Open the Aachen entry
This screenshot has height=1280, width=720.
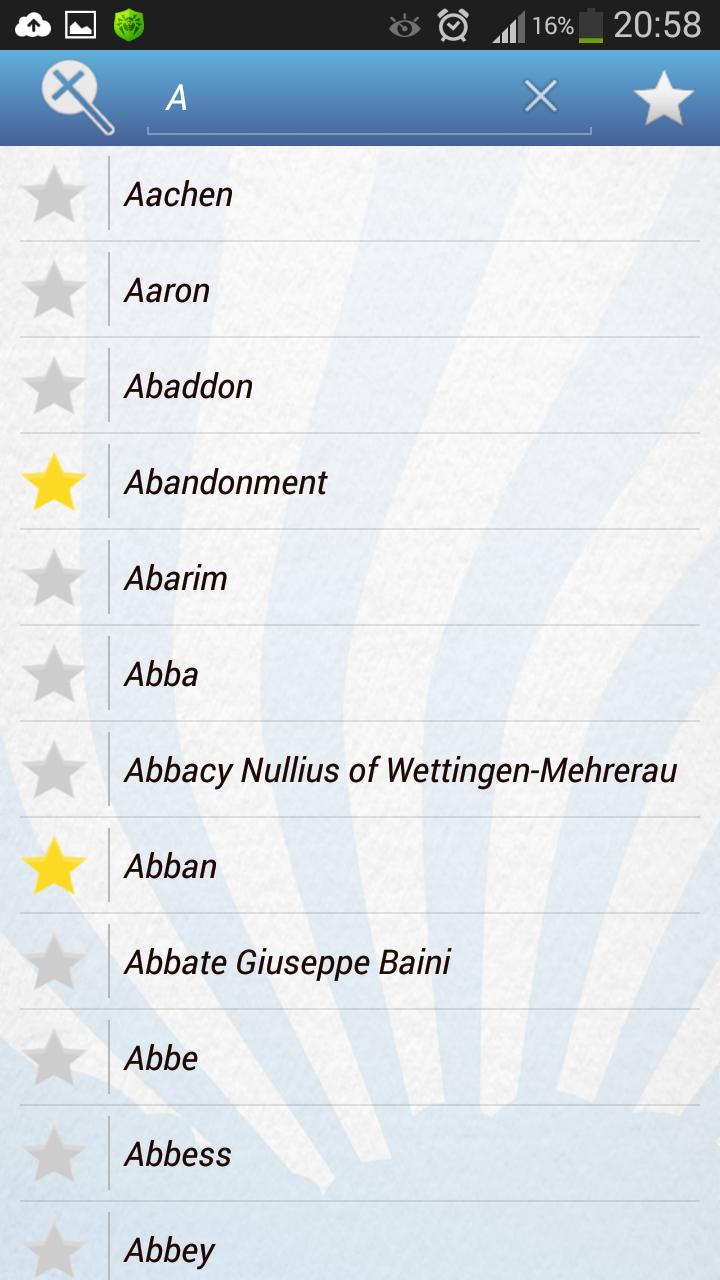pyautogui.click(x=400, y=194)
